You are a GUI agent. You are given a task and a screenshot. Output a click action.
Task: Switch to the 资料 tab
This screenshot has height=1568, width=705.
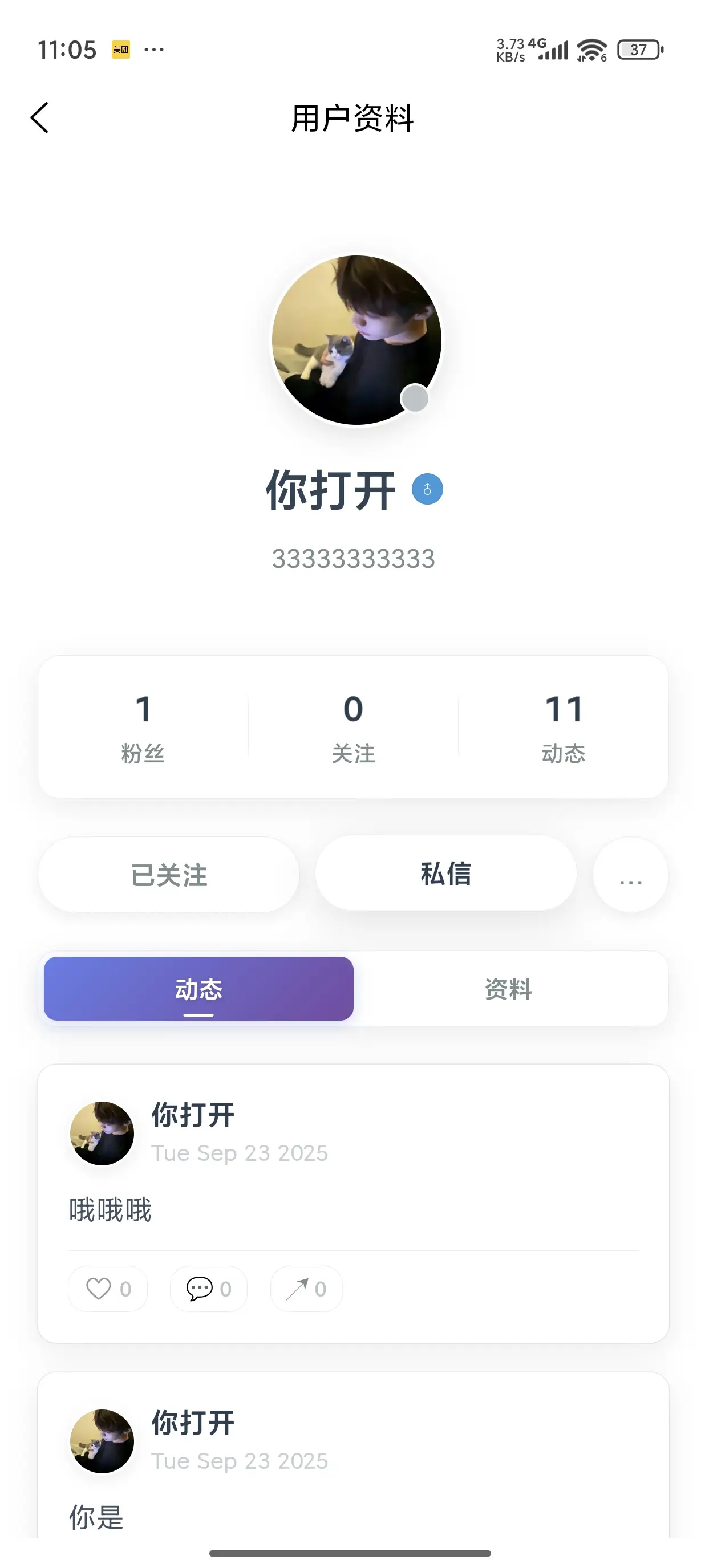point(508,989)
